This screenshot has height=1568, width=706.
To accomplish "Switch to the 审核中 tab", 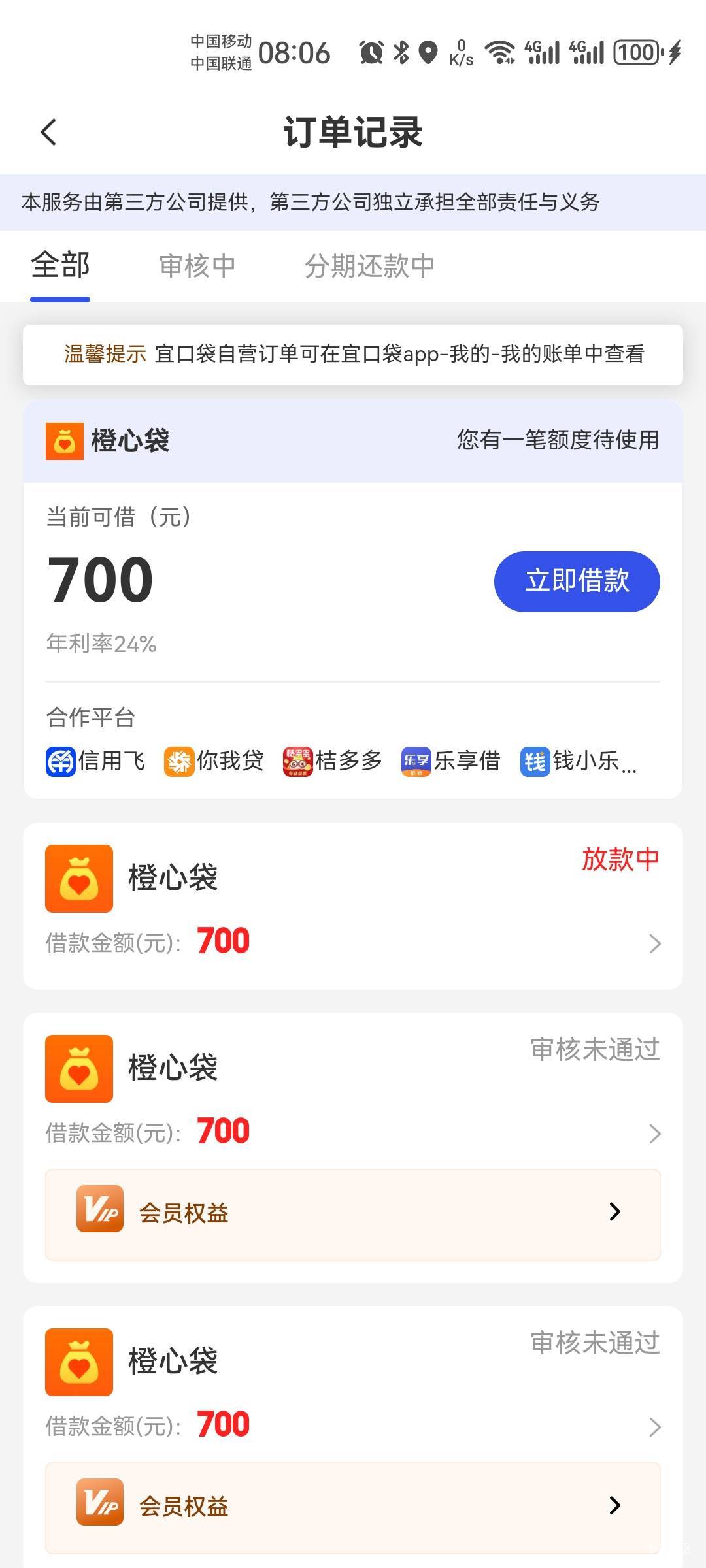I will (x=197, y=266).
